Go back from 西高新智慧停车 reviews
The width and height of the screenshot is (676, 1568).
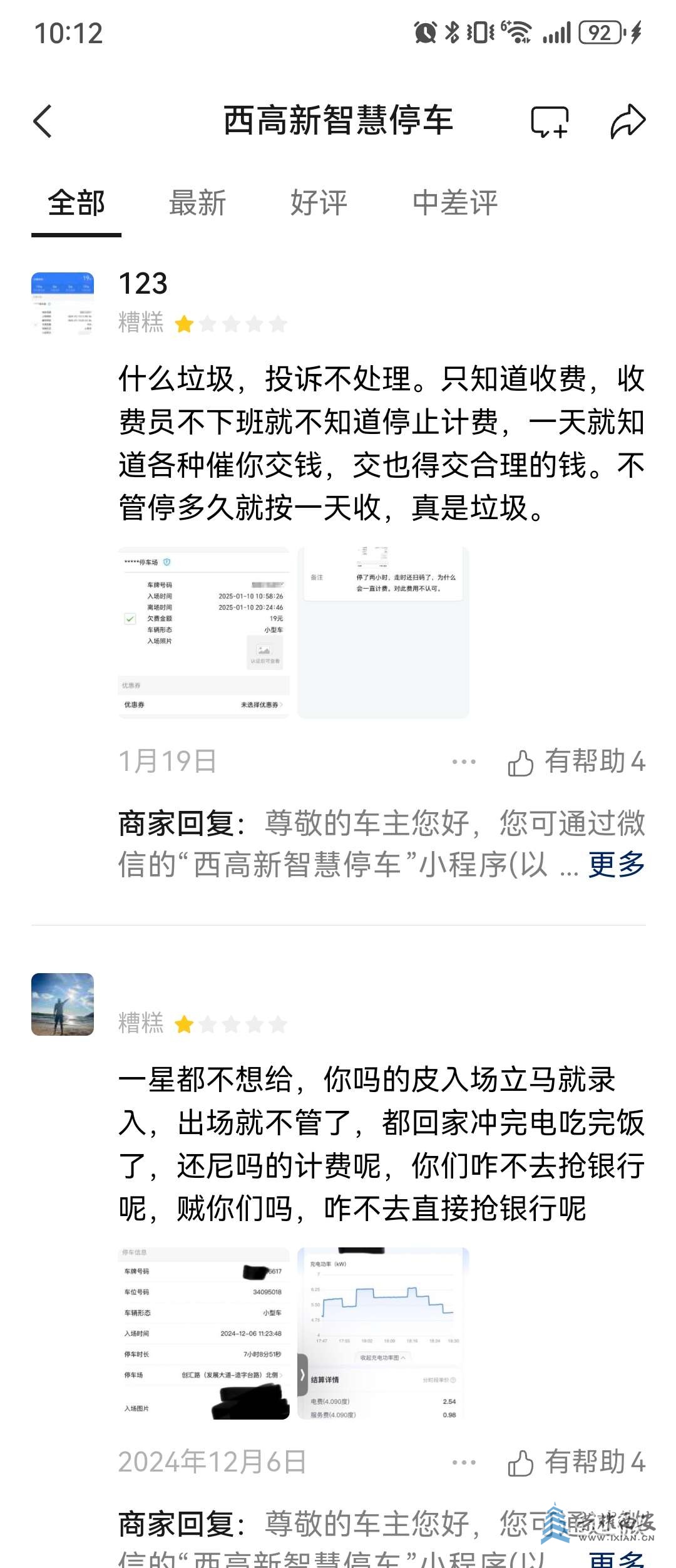tap(43, 121)
